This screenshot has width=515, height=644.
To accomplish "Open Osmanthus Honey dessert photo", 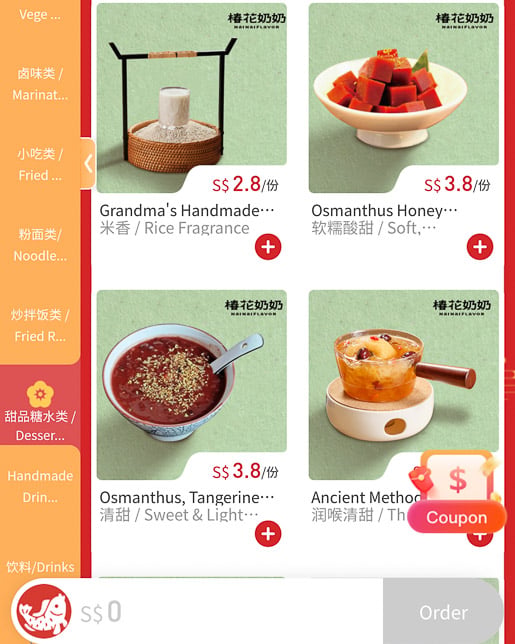I will pyautogui.click(x=404, y=98).
